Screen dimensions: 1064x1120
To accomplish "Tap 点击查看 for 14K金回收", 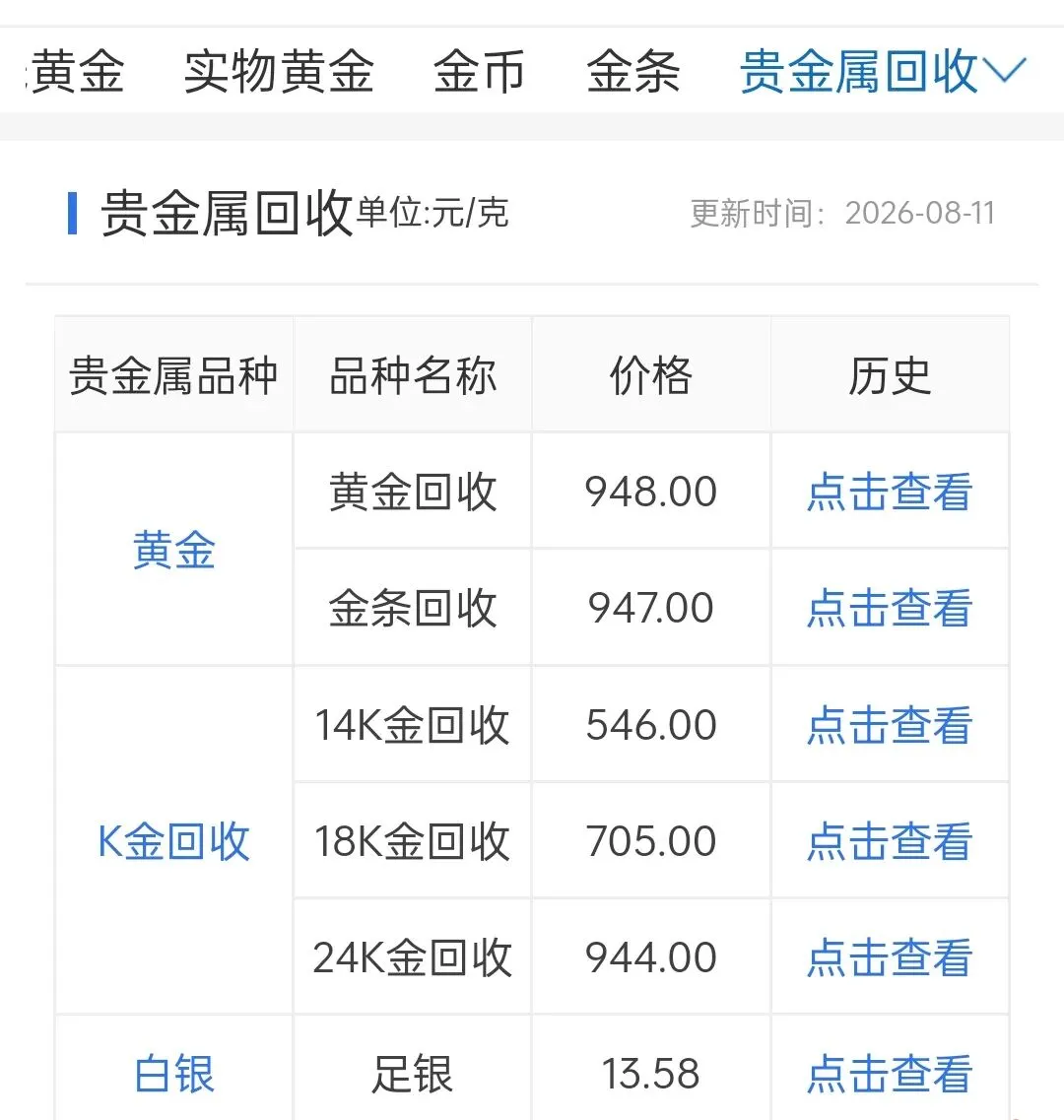I will tap(890, 725).
